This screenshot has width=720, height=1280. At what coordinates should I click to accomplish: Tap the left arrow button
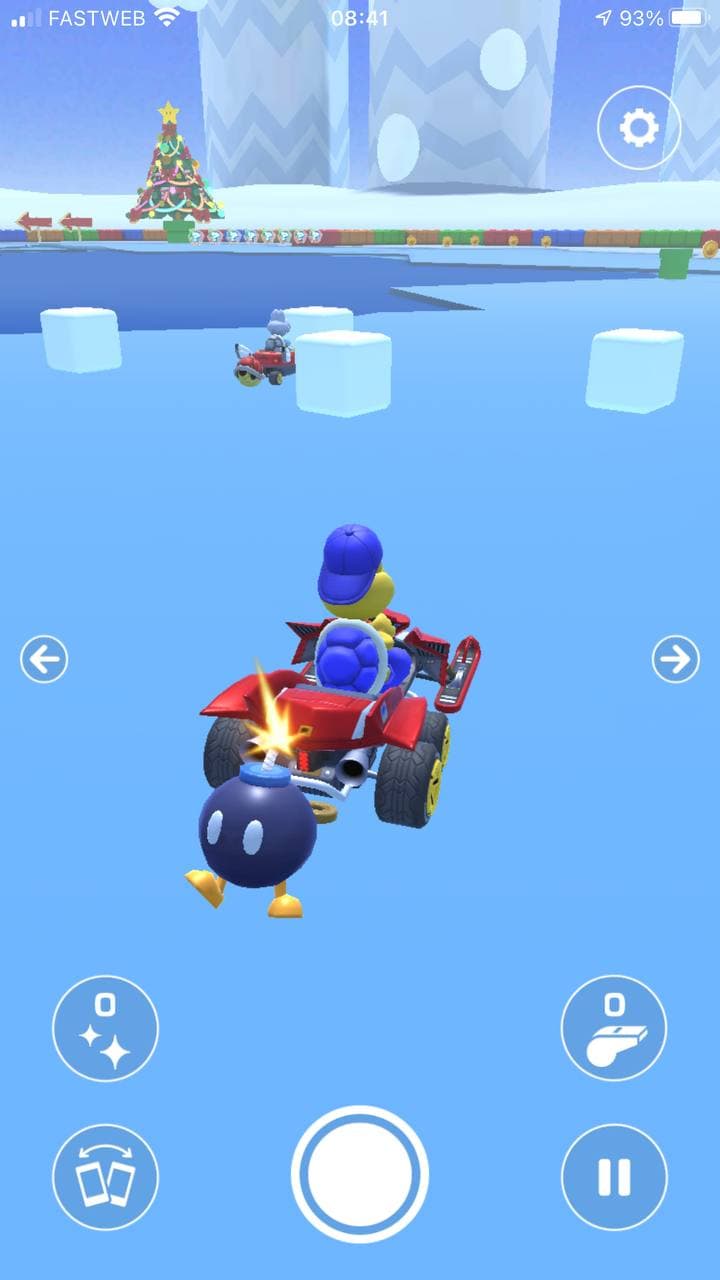pyautogui.click(x=44, y=660)
